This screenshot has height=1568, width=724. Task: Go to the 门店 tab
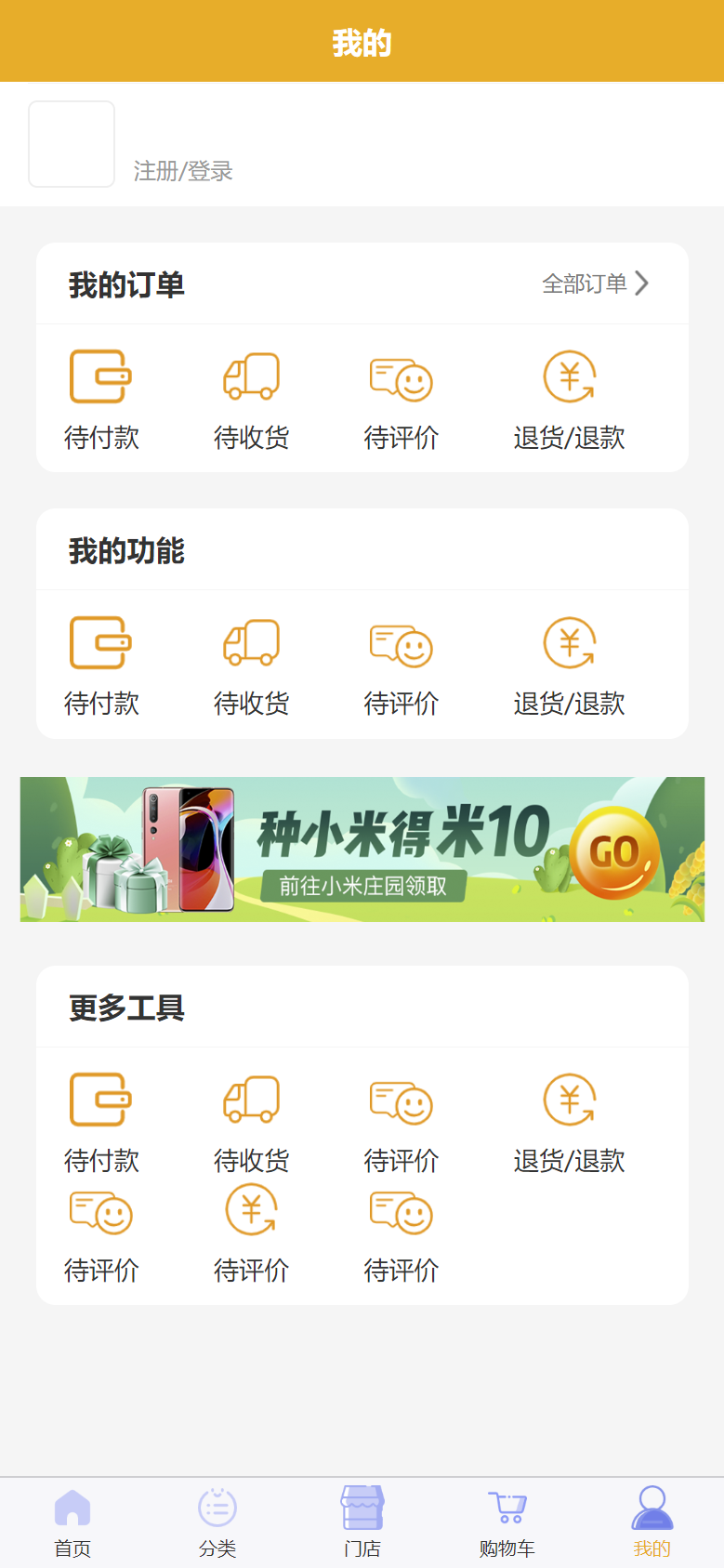click(362, 1522)
